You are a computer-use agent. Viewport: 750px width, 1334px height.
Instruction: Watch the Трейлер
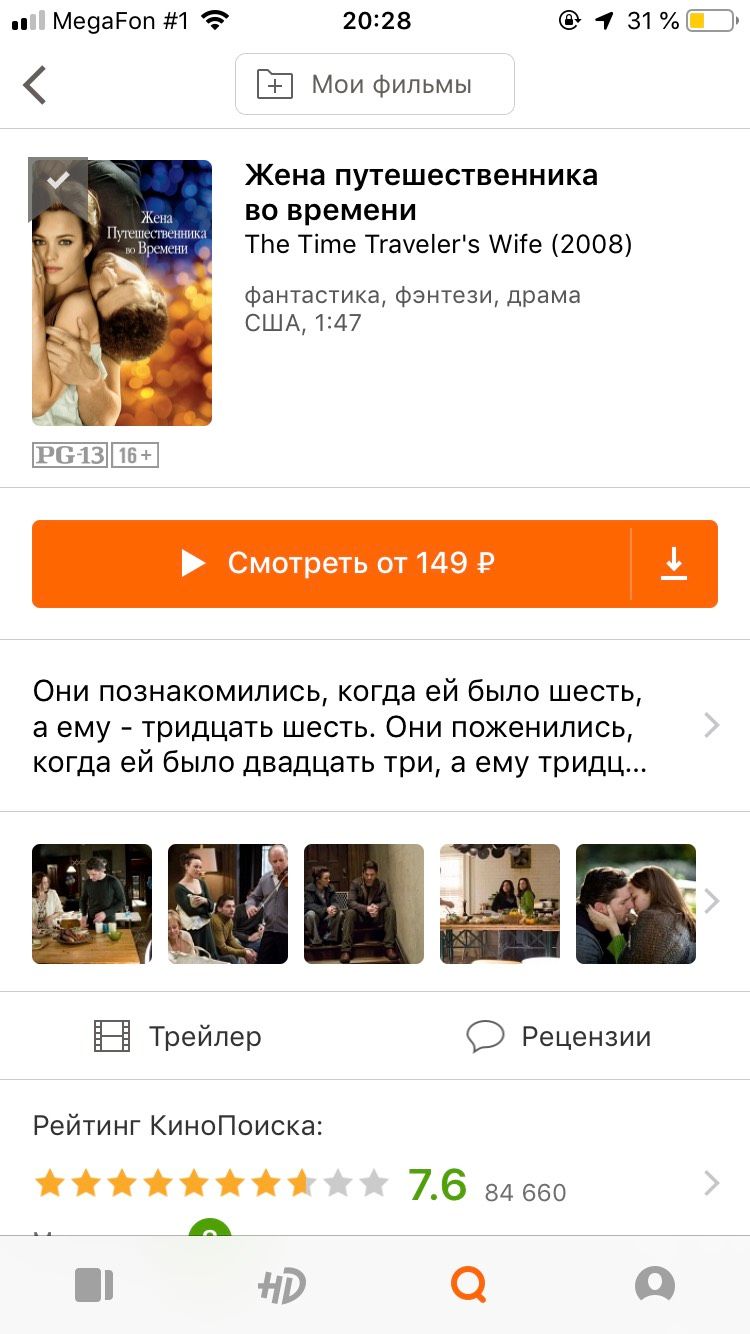tap(178, 1036)
